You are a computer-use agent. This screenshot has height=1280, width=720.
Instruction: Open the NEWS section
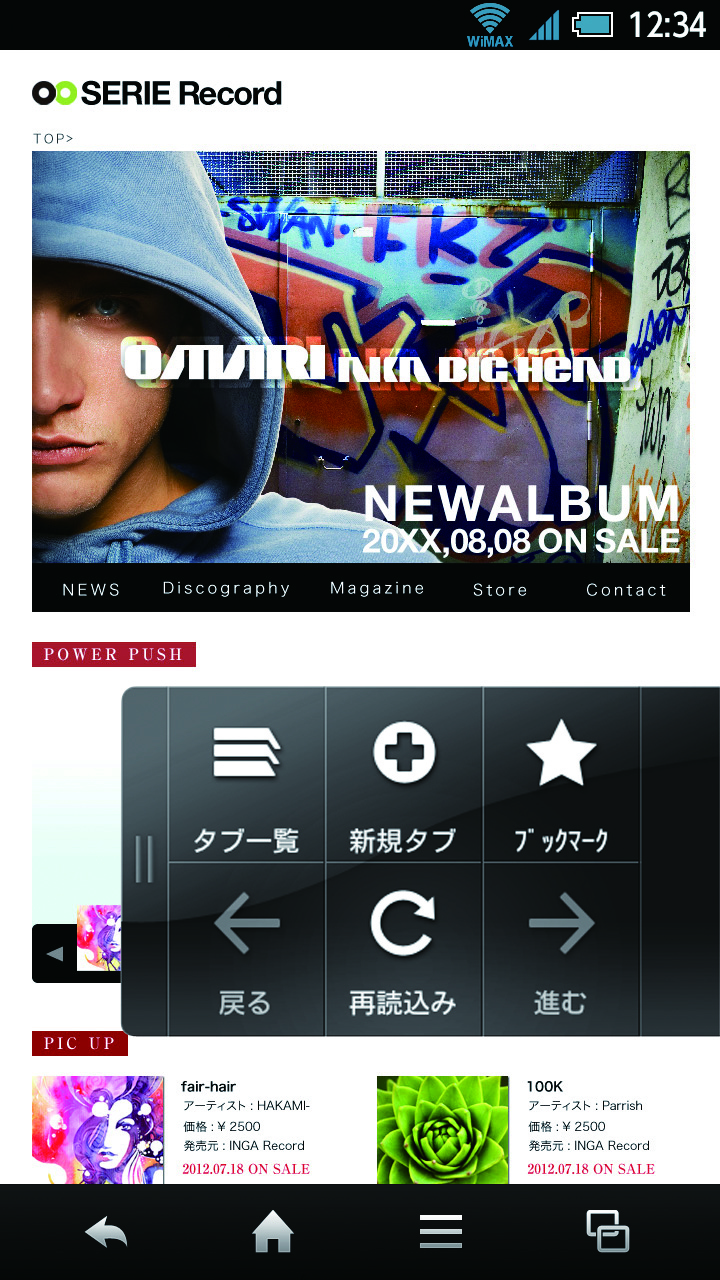point(91,590)
